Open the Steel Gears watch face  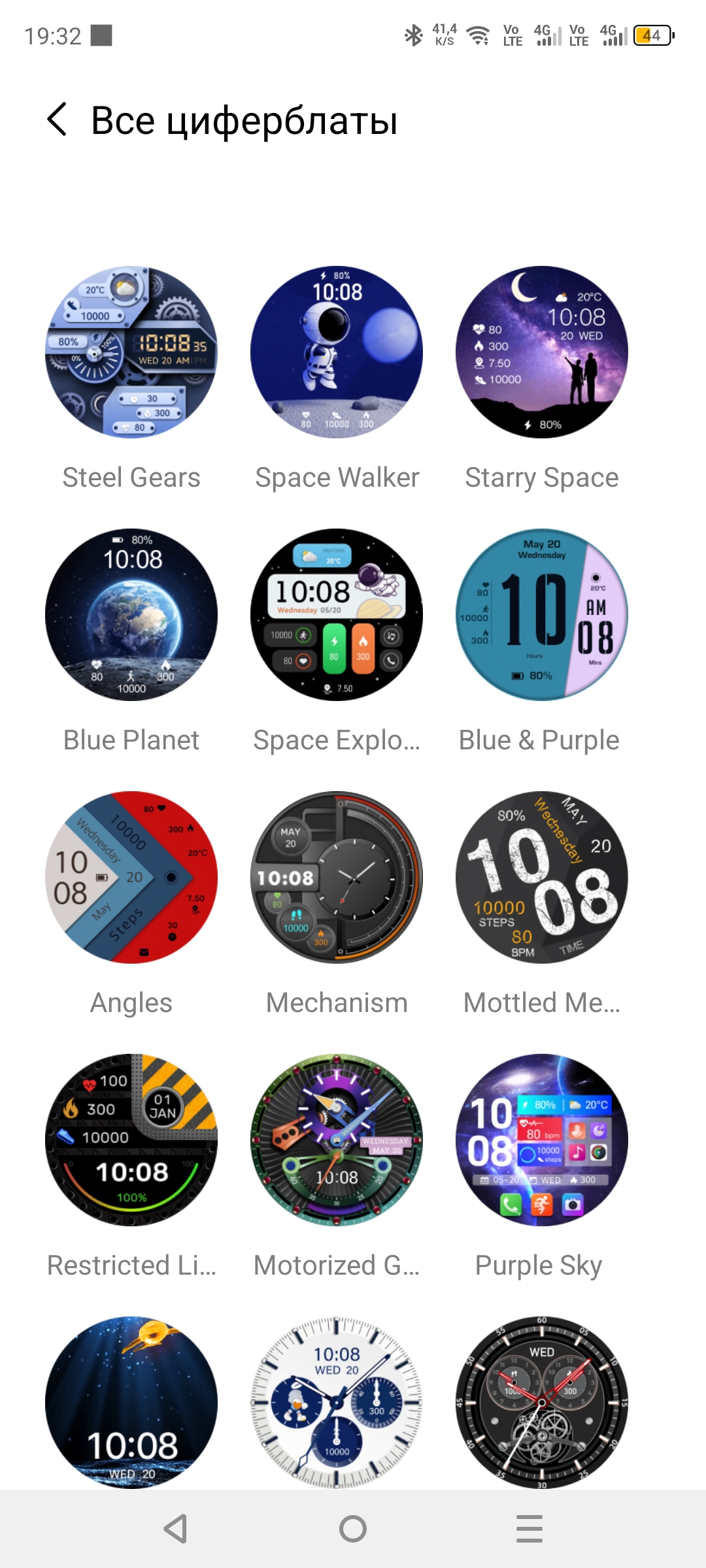coord(131,352)
